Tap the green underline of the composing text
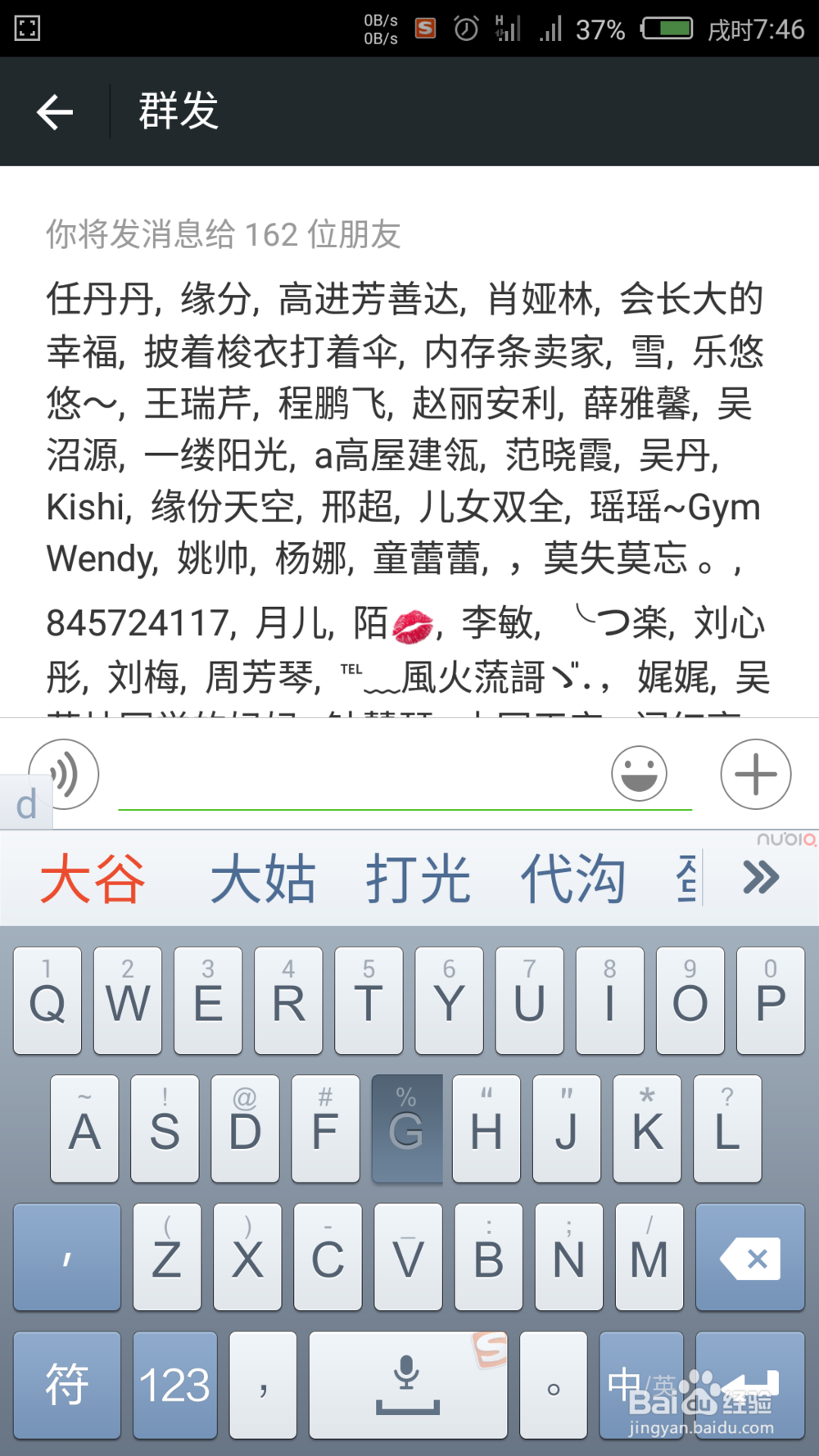The image size is (819, 1456). [x=407, y=811]
